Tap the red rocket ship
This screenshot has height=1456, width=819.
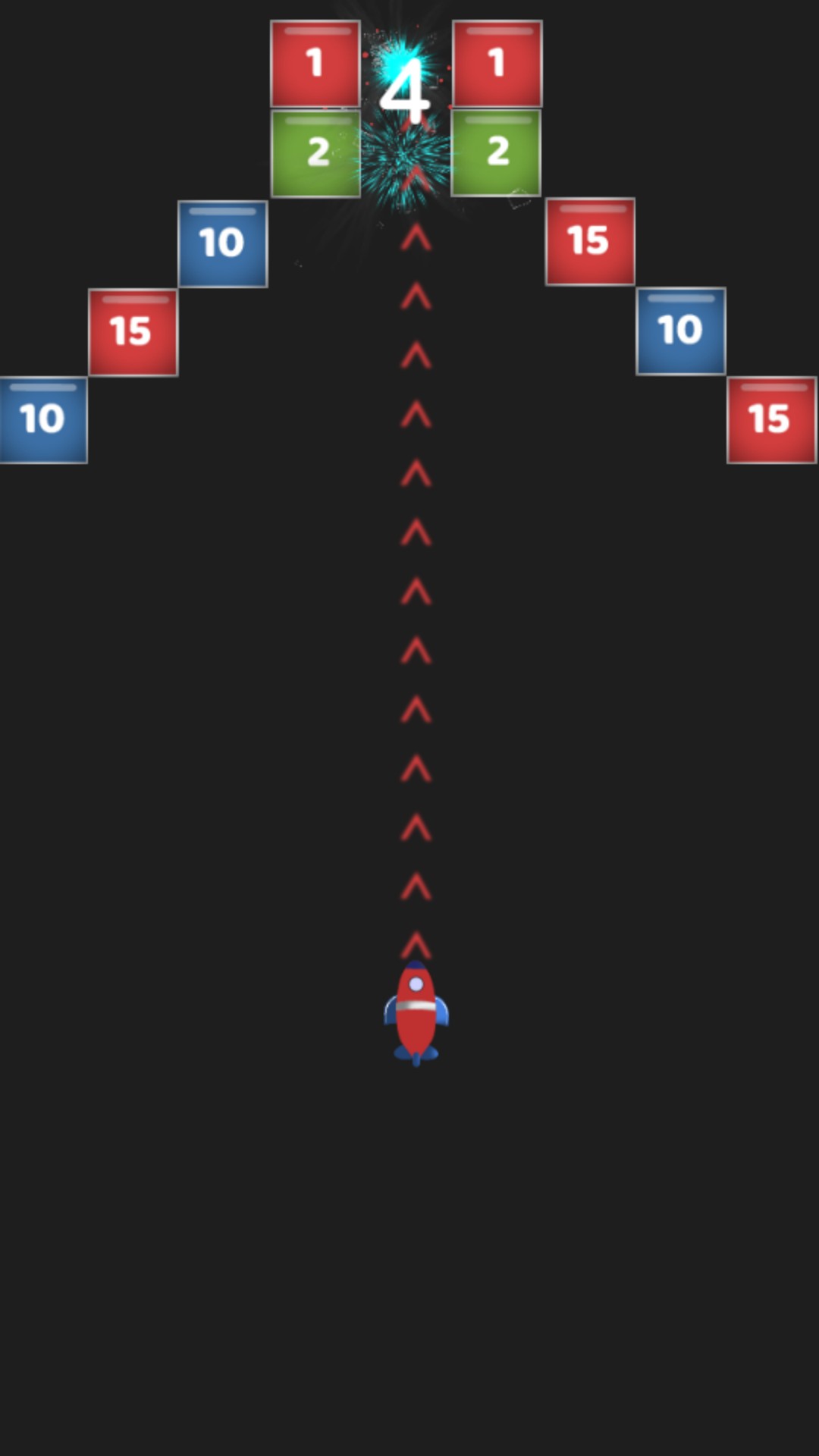(416, 1012)
